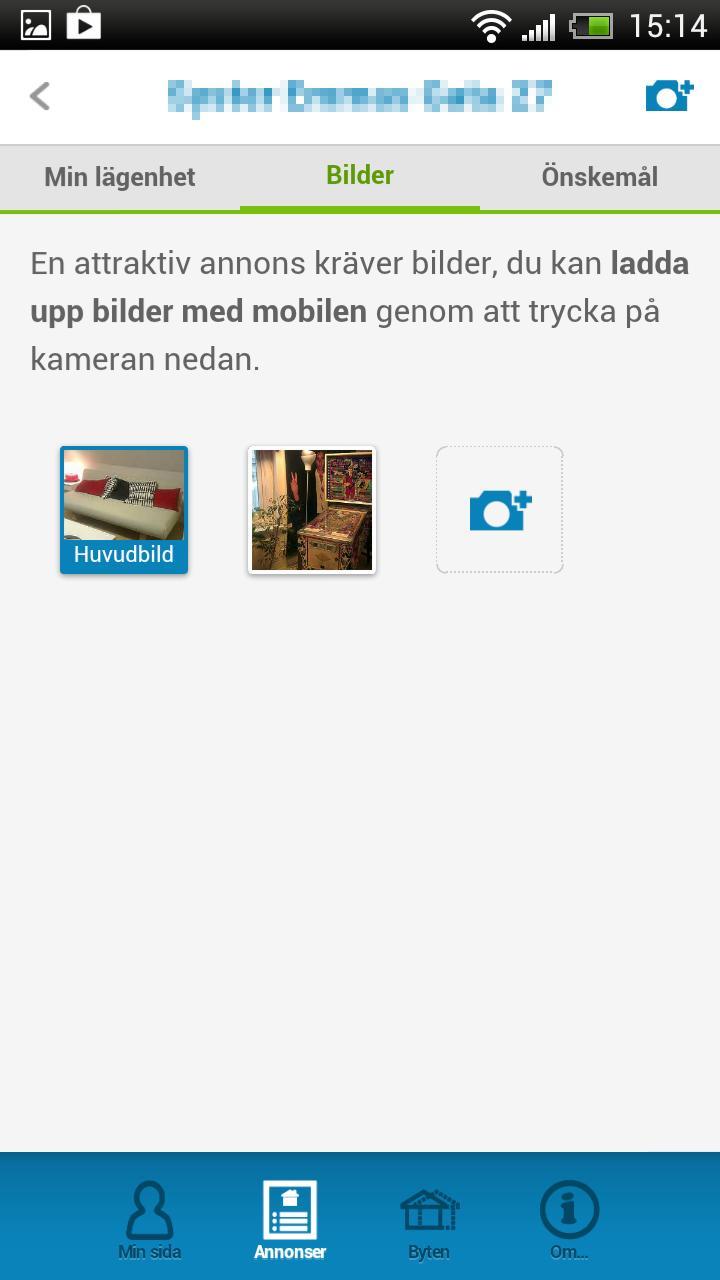
Task: Open the Min sida profile icon
Action: point(150,1213)
